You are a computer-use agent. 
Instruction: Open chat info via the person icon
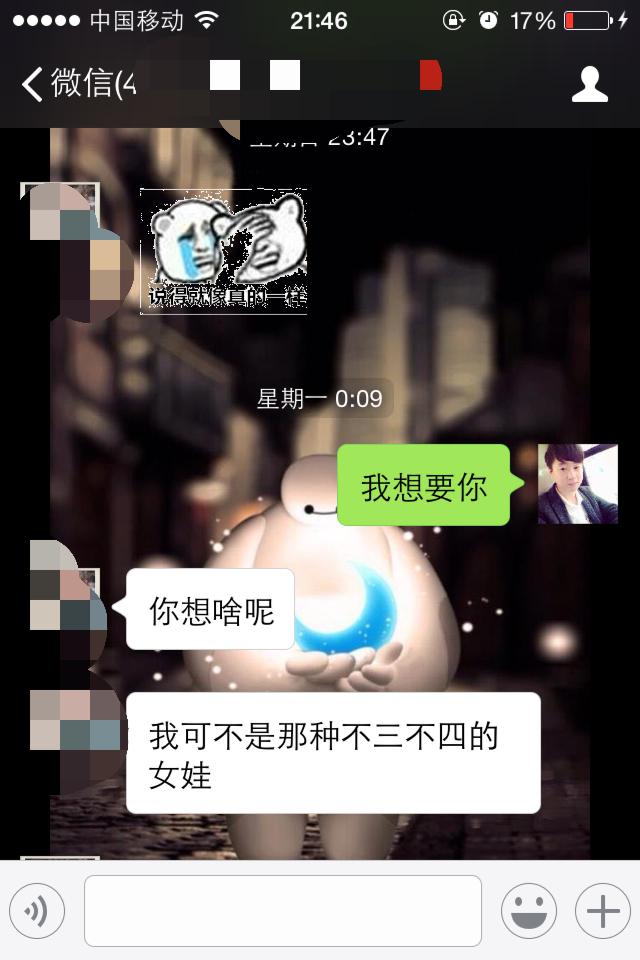tap(589, 84)
